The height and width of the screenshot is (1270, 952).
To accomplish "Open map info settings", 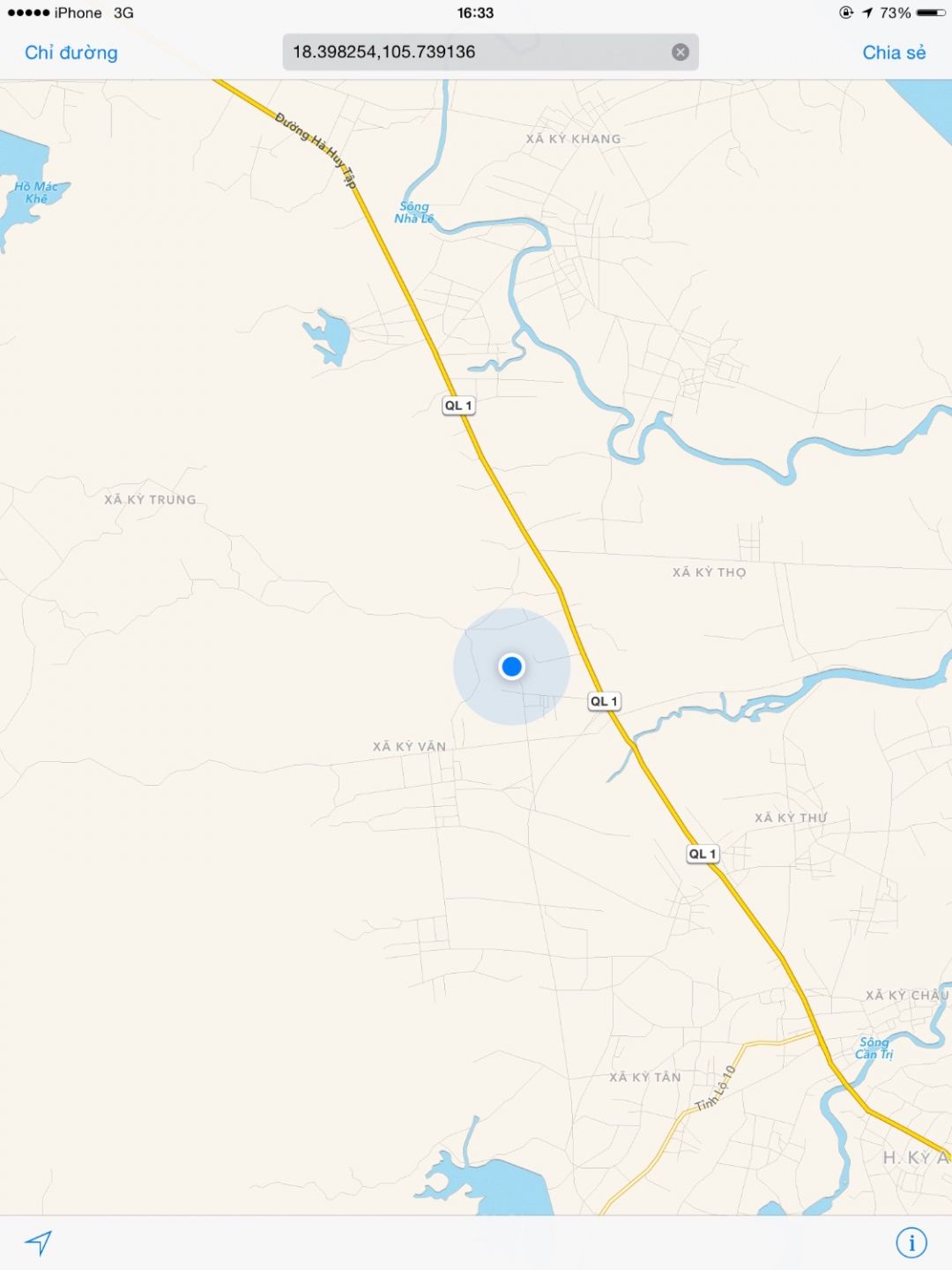I will tap(911, 1243).
